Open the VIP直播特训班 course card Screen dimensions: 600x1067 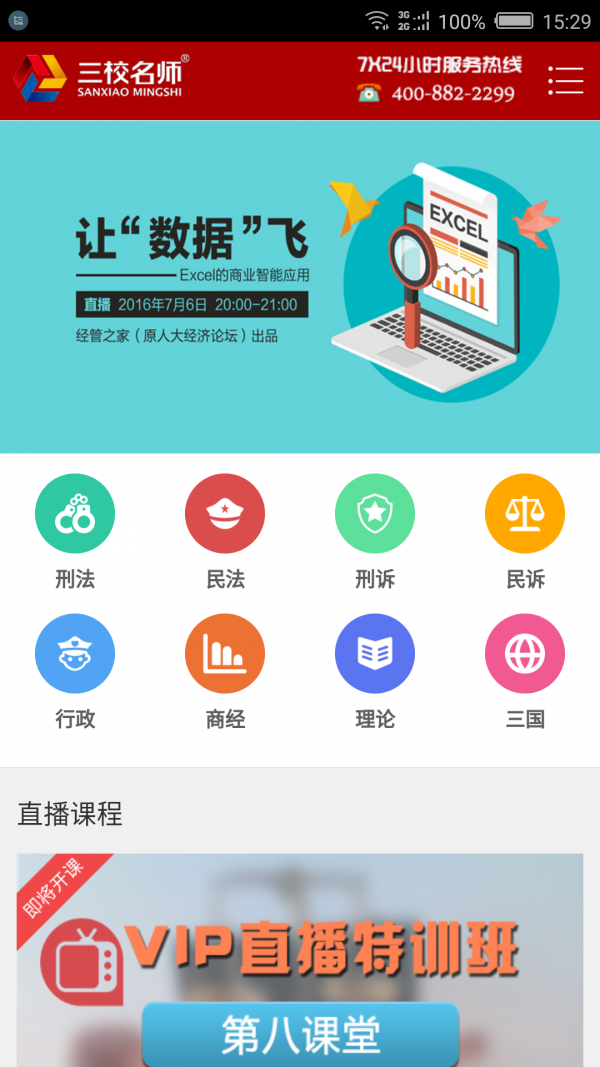point(300,960)
